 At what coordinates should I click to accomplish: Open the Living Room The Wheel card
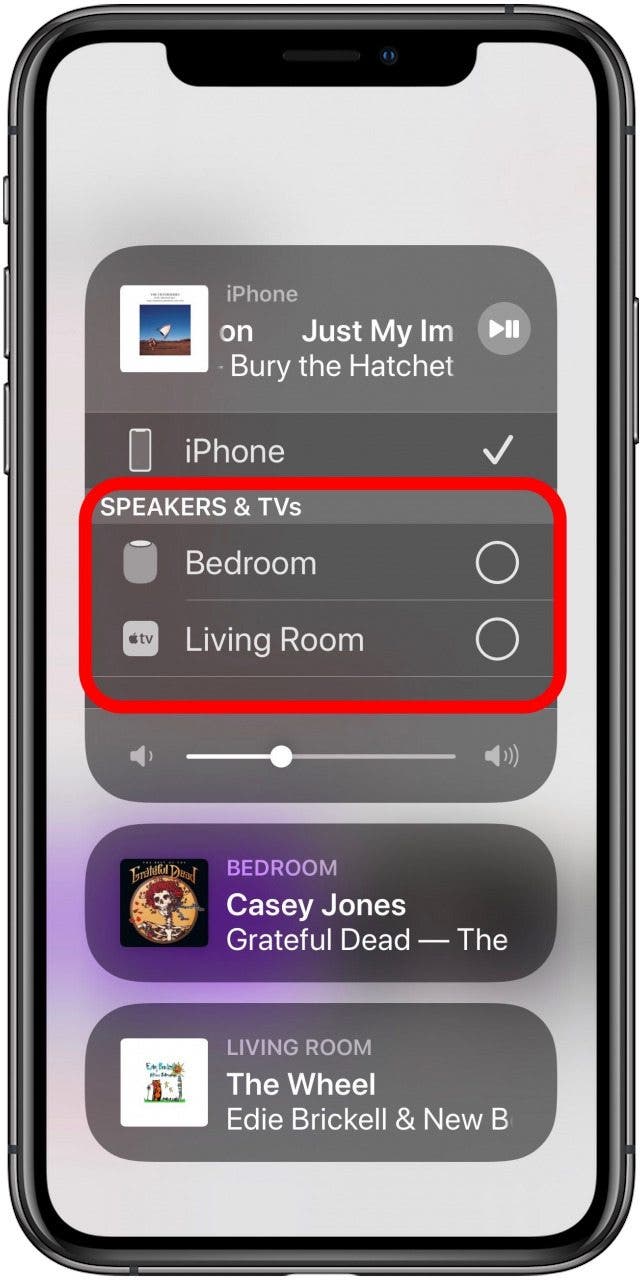(320, 1082)
